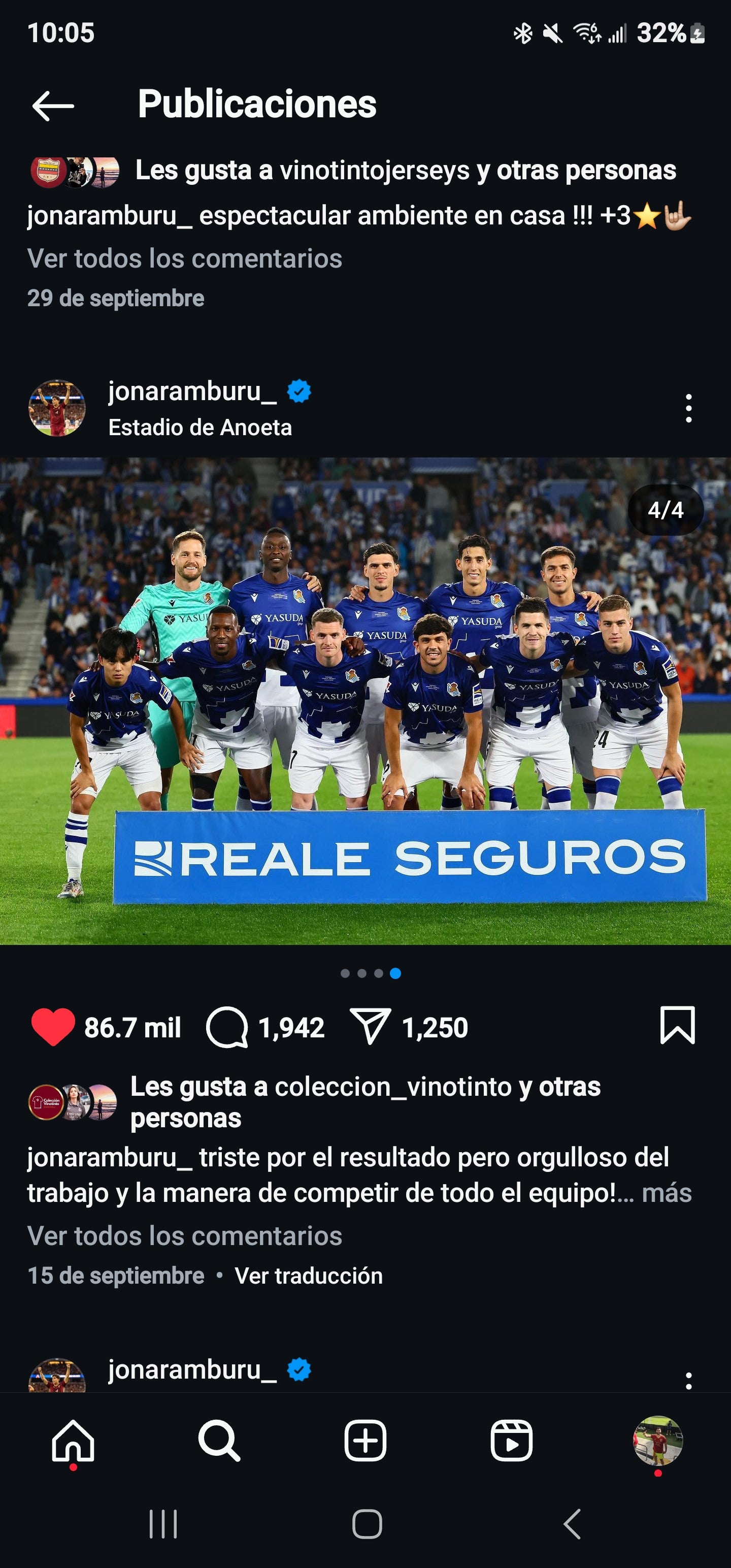Open comments via the 1,942 bubble icon
Viewport: 731px width, 1568px height.
[227, 1027]
